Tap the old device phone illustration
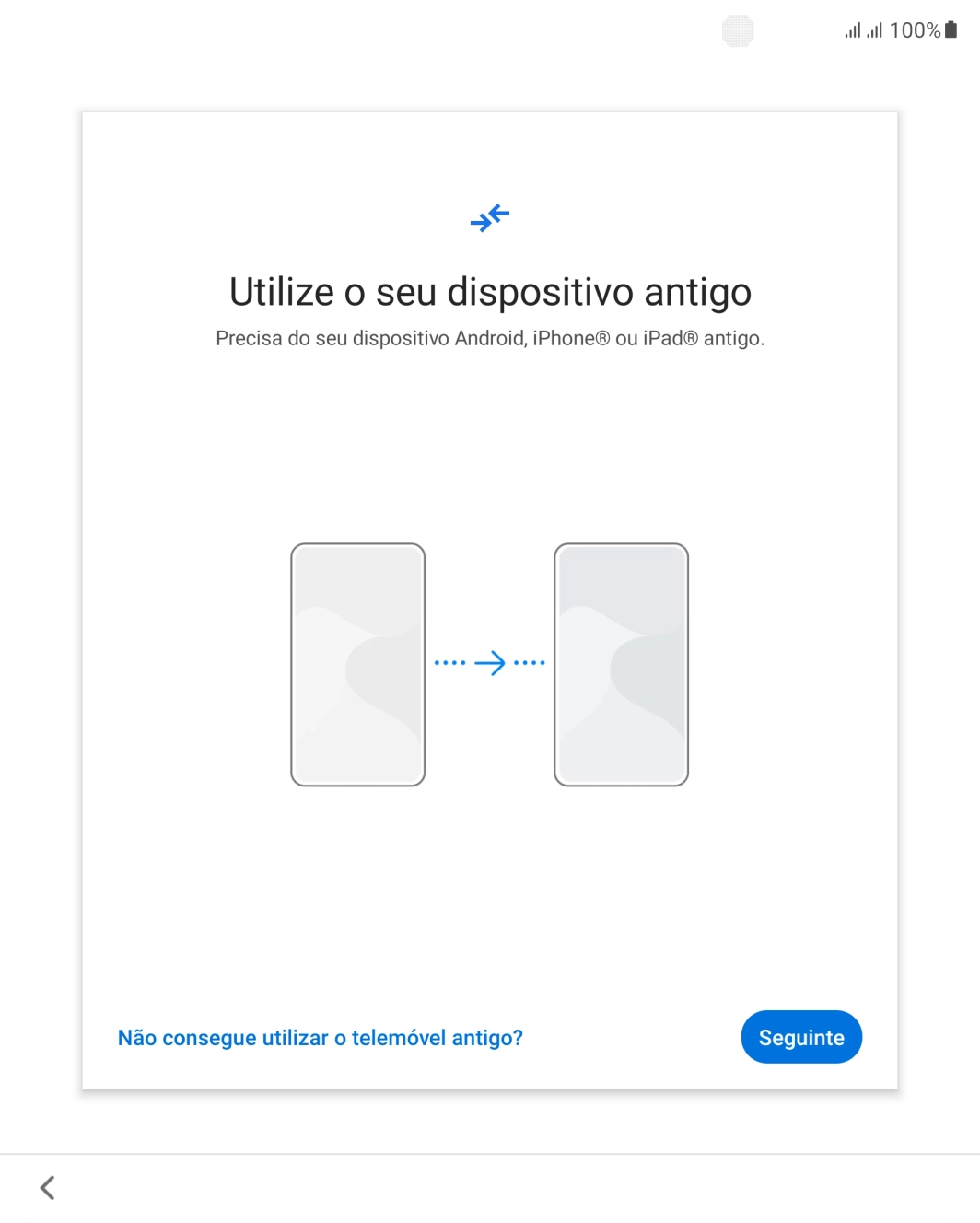Screen dimensions: 980x1223 tap(358, 665)
